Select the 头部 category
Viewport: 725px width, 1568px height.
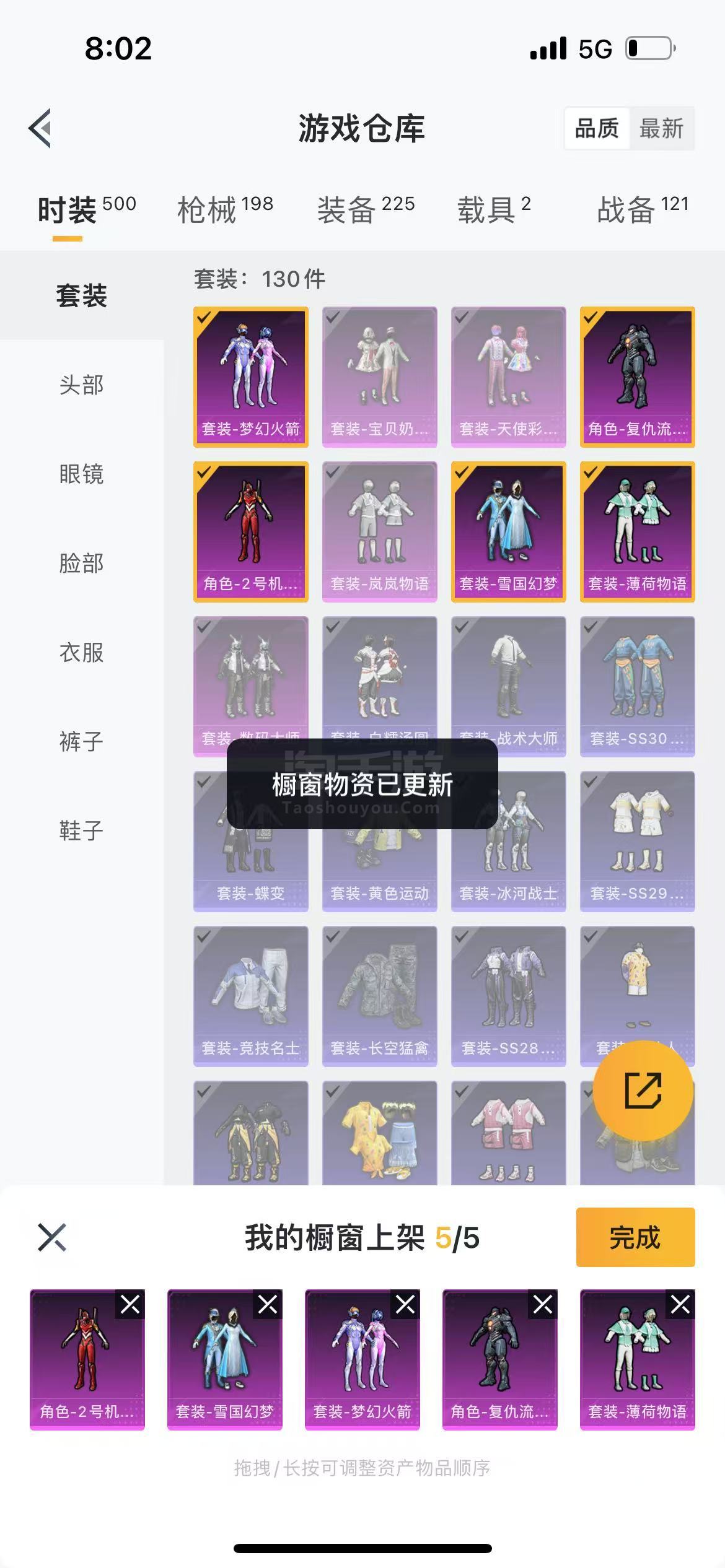(x=82, y=385)
